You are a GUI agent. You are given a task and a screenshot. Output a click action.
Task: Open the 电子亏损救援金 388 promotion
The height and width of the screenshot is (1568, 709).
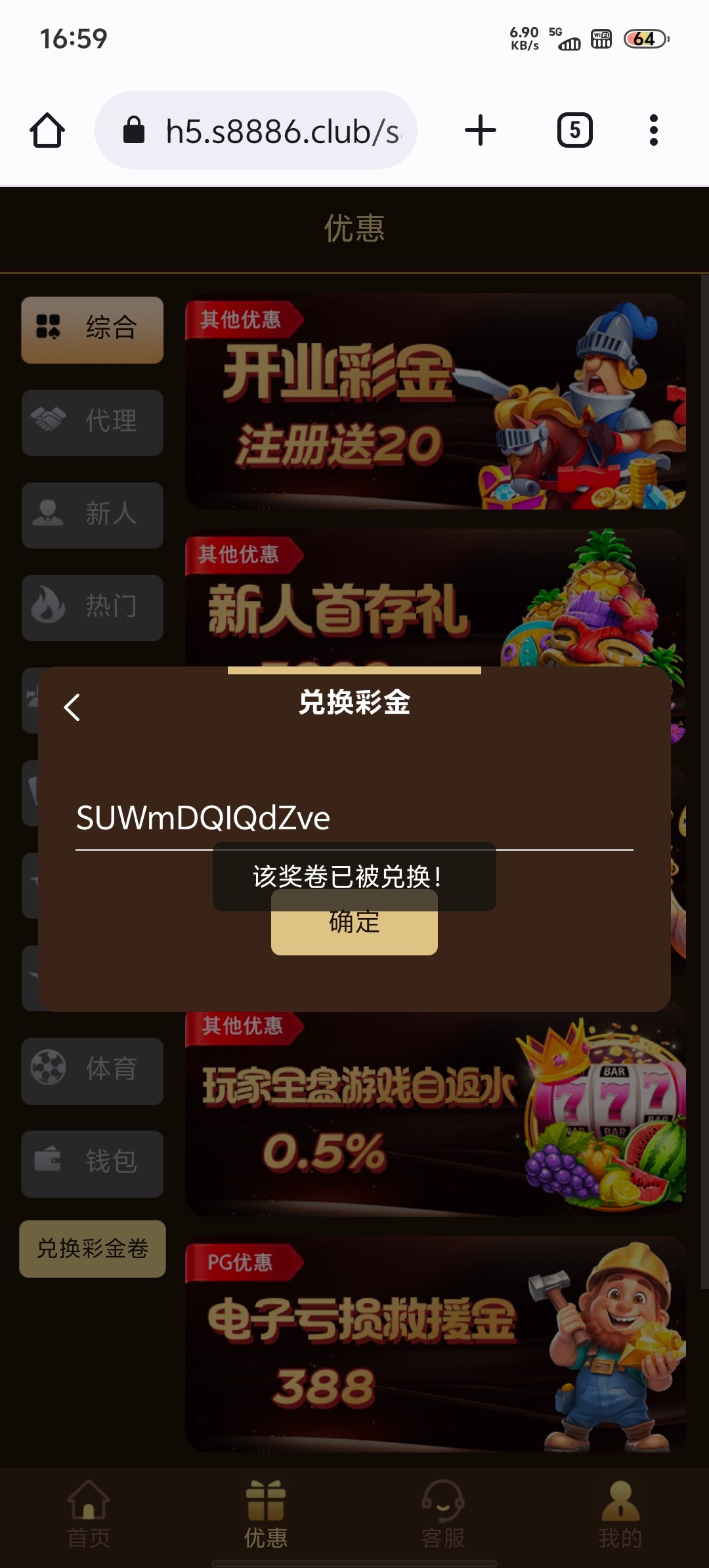click(x=435, y=1343)
